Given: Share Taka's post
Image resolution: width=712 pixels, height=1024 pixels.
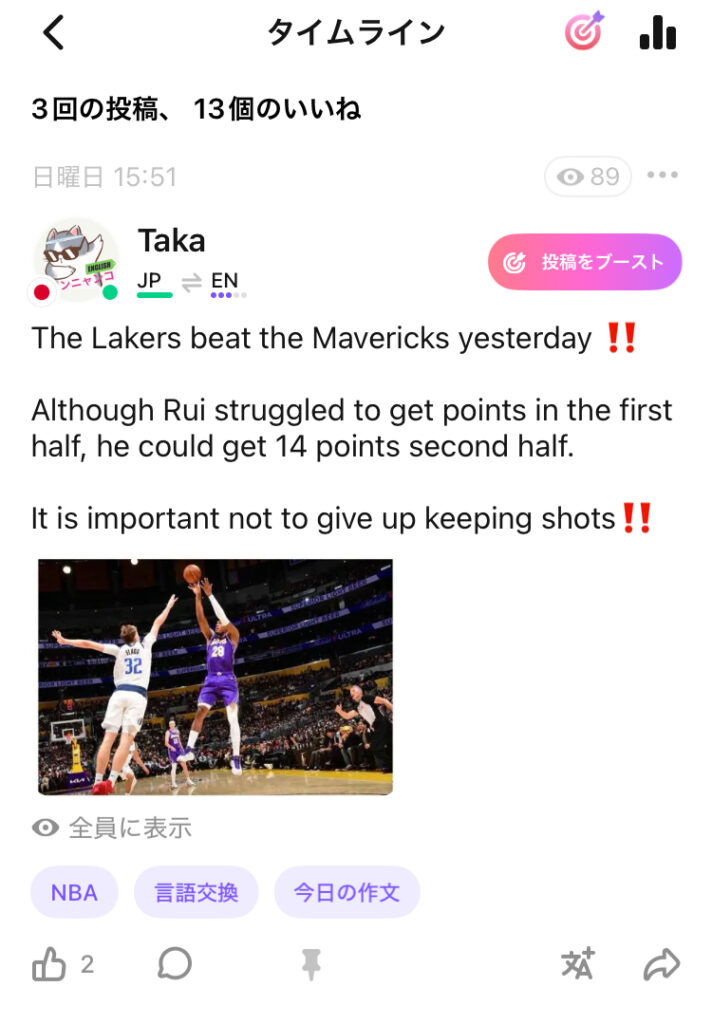Looking at the screenshot, I should (x=661, y=965).
